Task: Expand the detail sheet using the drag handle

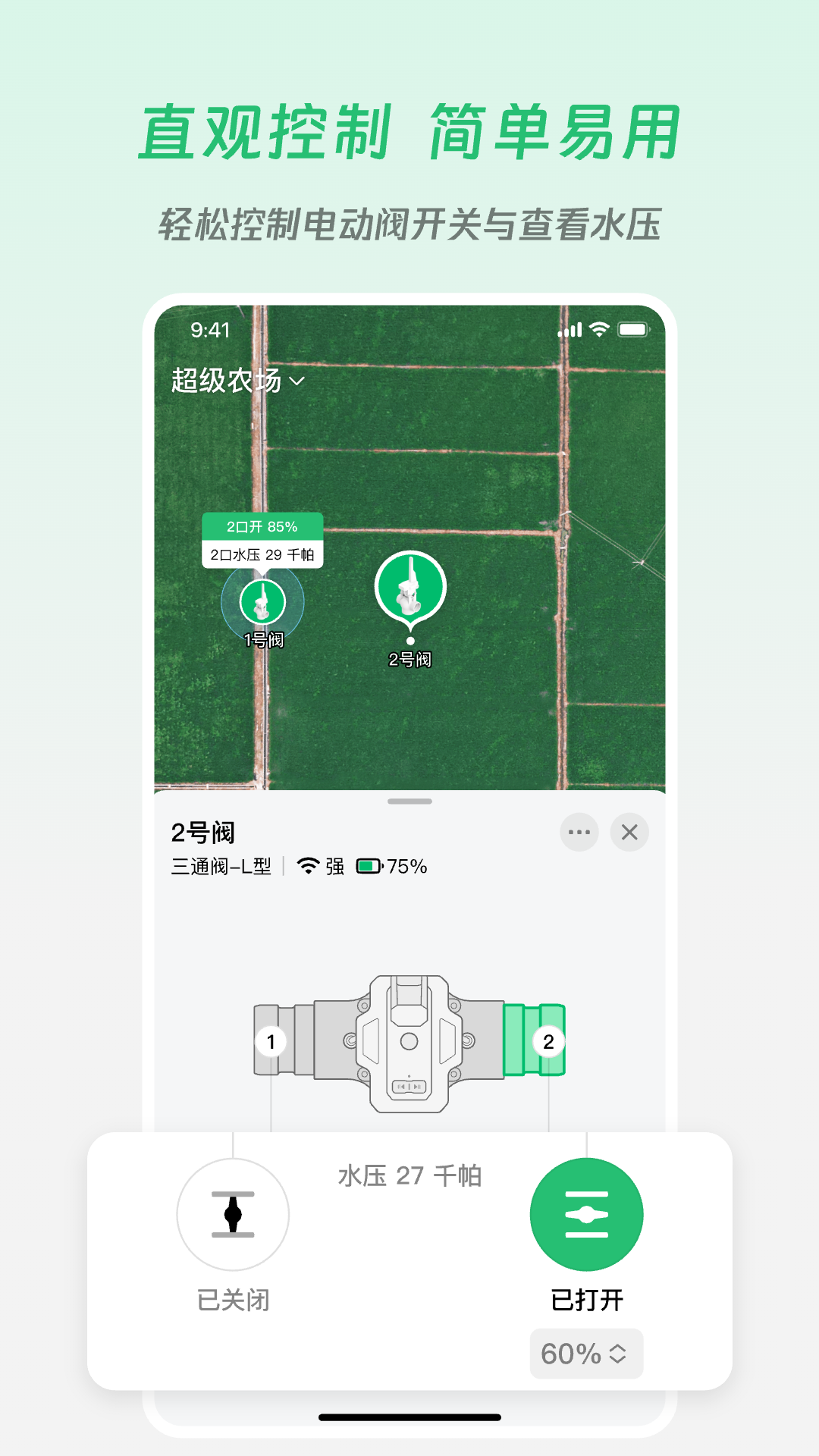Action: pyautogui.click(x=409, y=802)
